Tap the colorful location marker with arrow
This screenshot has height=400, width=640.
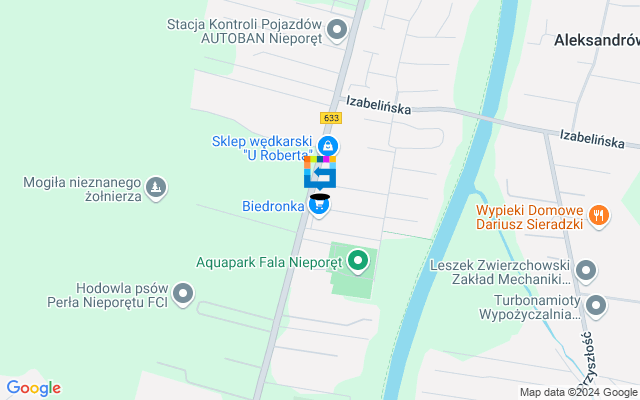pos(320,173)
